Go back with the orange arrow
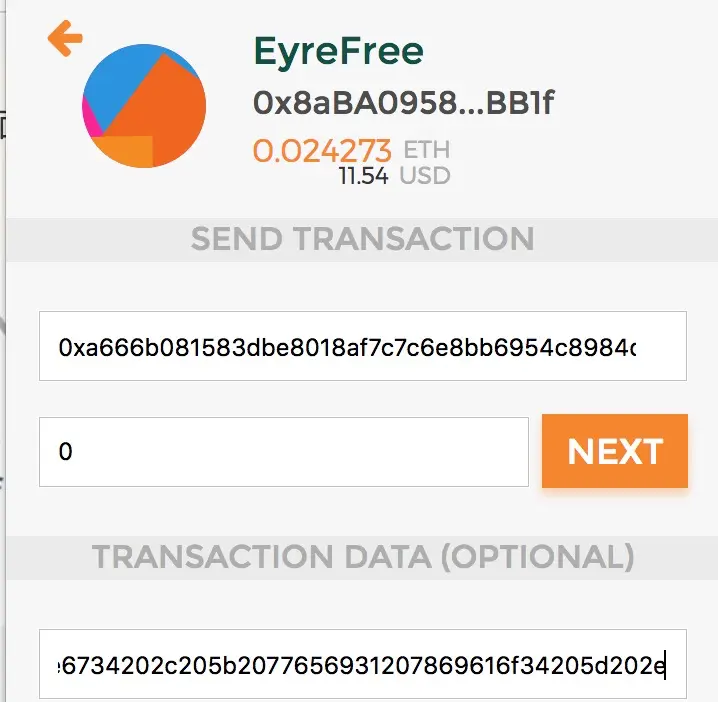This screenshot has height=702, width=718. 65,39
